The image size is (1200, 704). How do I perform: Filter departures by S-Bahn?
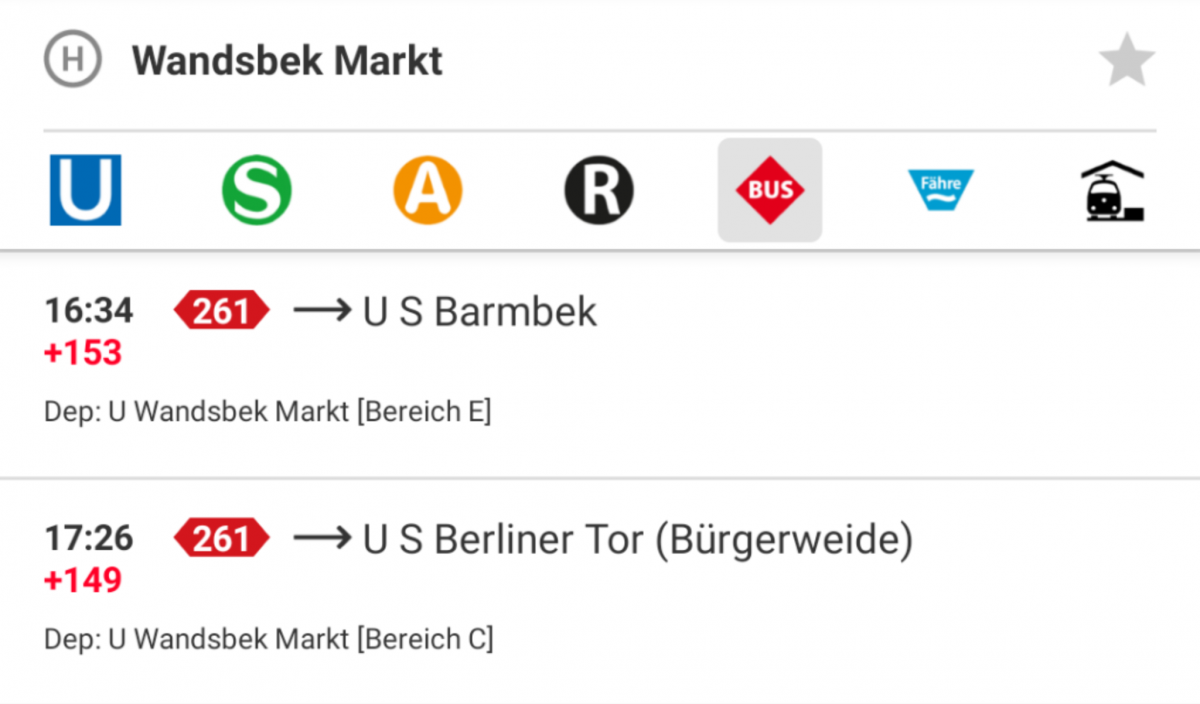pos(257,190)
